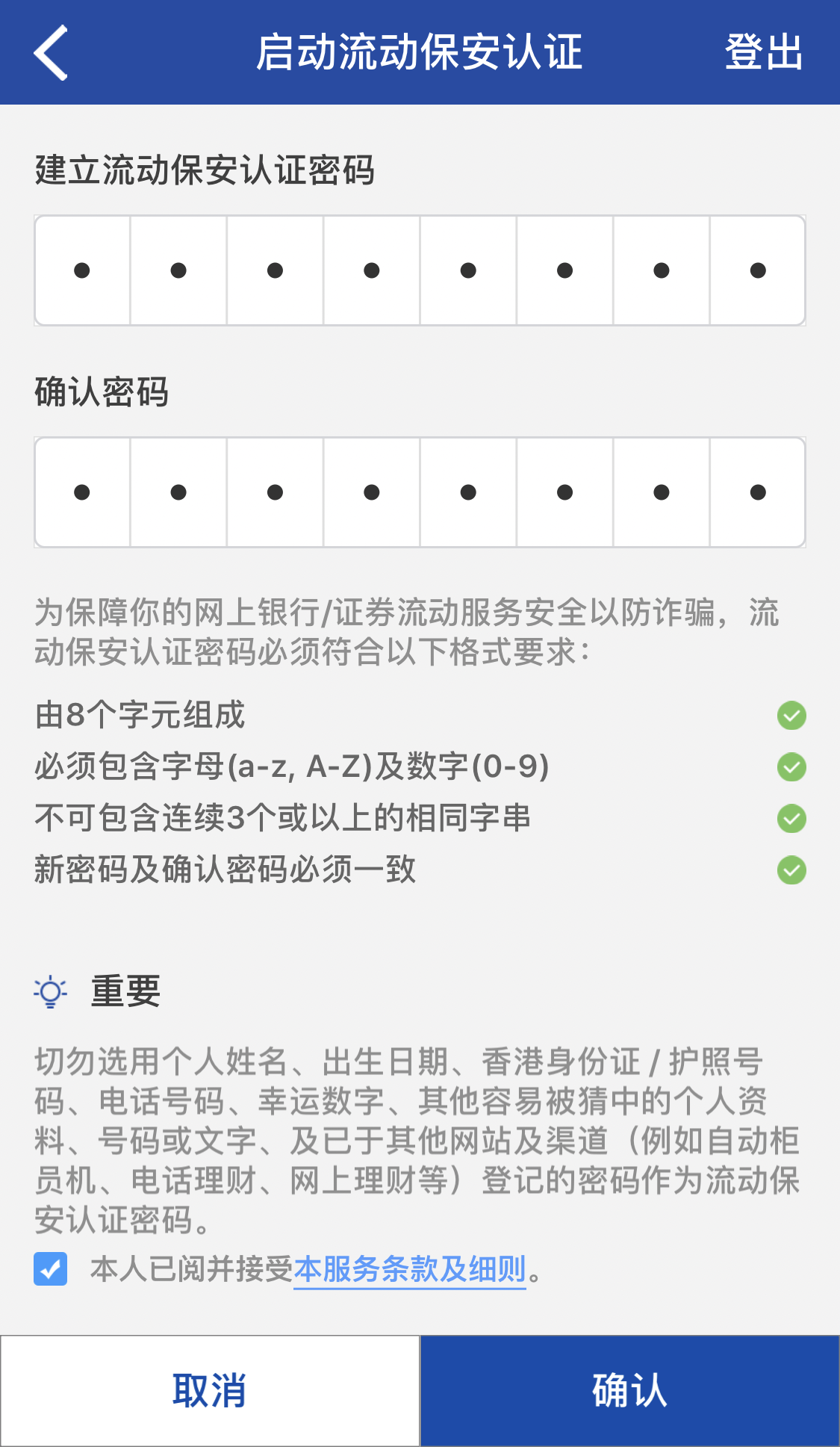Confirm with the 确认 button
The image size is (840, 1447).
point(629,1391)
